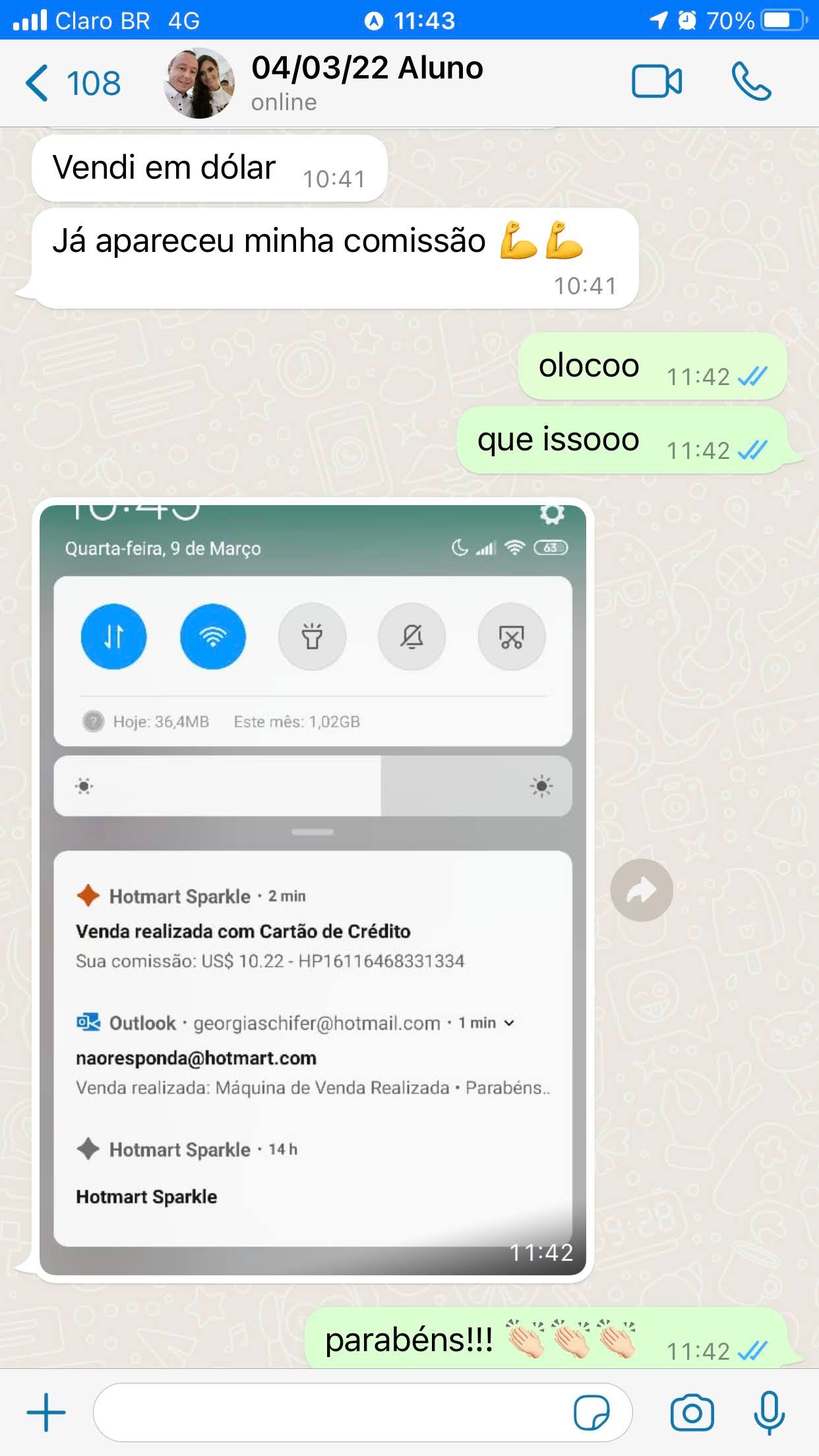The height and width of the screenshot is (1456, 819).
Task: Open the sticker picker
Action: click(591, 1412)
